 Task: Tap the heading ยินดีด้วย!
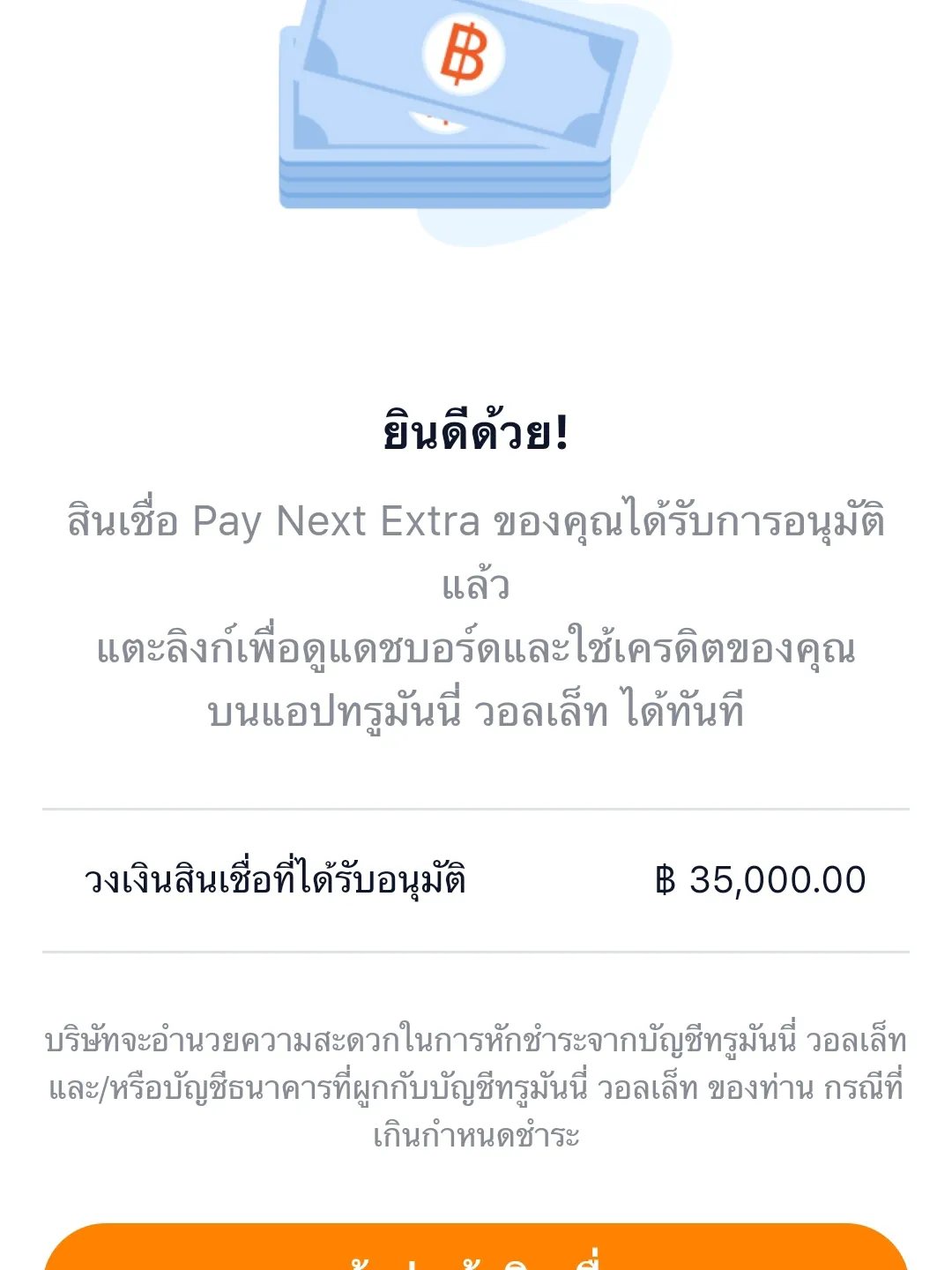tap(476, 432)
